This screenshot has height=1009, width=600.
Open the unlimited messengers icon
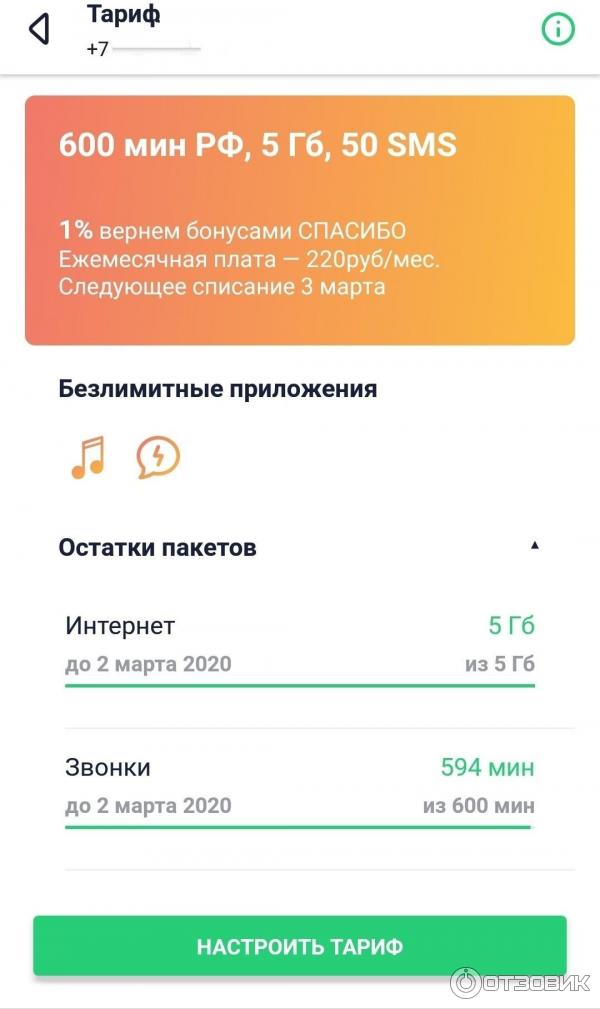pos(158,457)
